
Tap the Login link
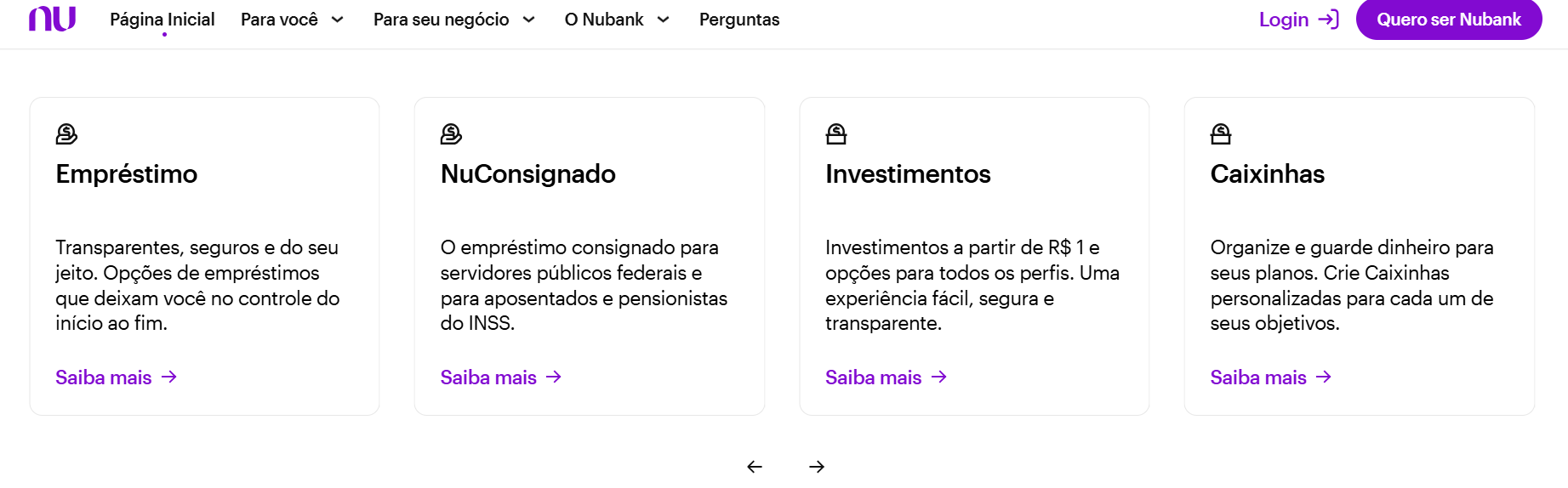click(1298, 20)
